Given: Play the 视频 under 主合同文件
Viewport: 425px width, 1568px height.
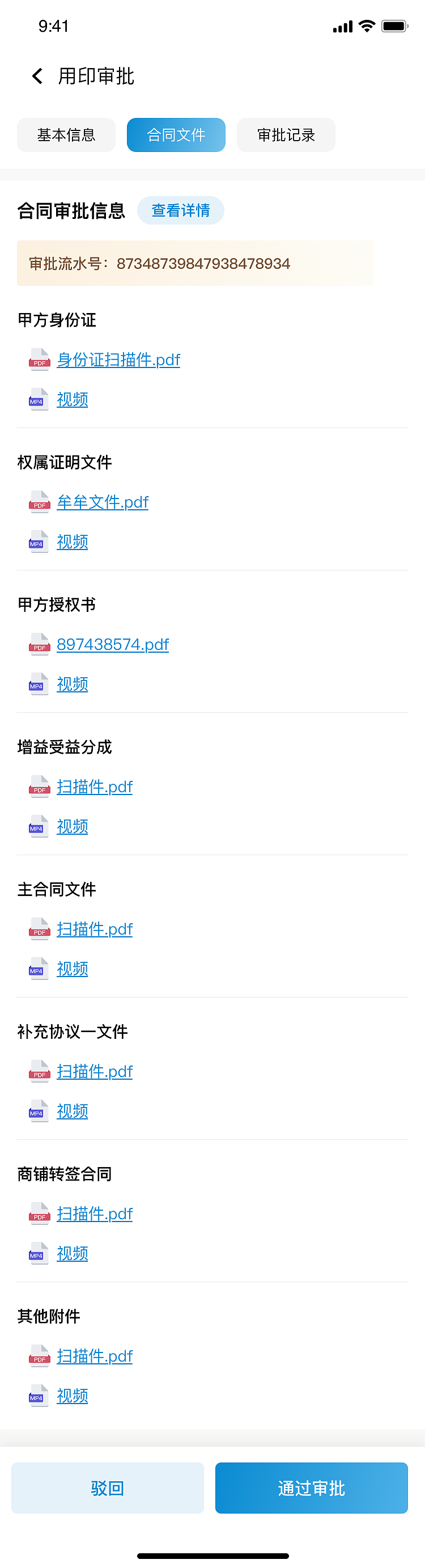Looking at the screenshot, I should [x=73, y=969].
